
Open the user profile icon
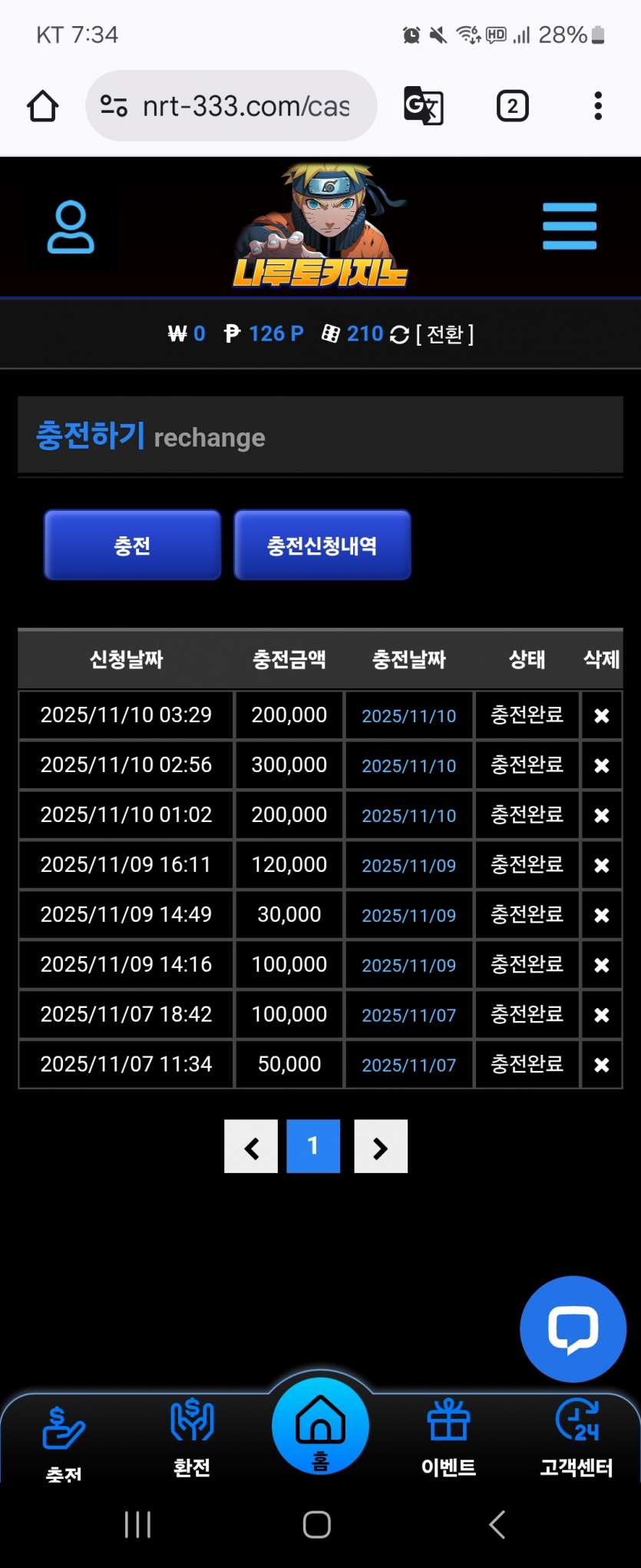71,227
